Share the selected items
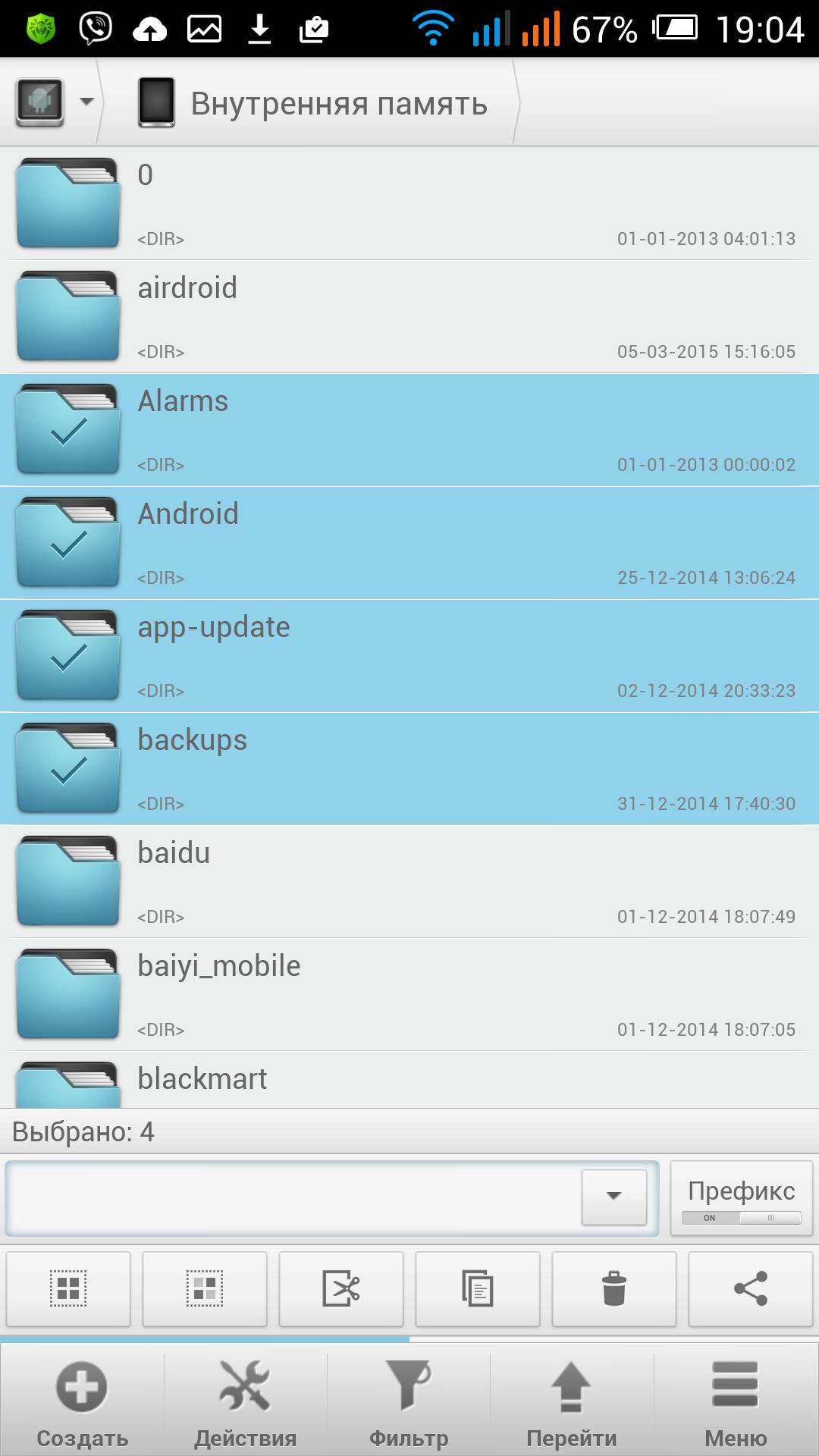Screen dimensions: 819x1456 point(751,1288)
